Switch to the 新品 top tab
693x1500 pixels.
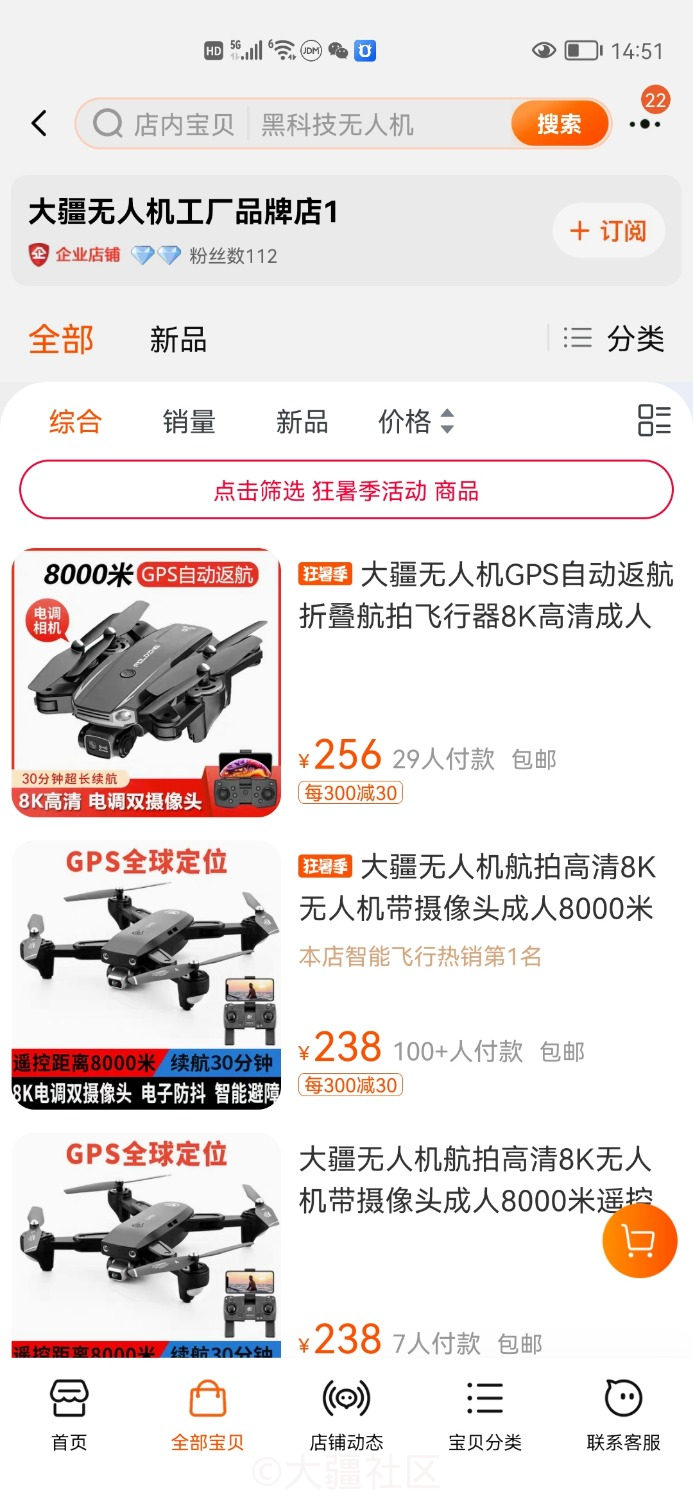(178, 339)
